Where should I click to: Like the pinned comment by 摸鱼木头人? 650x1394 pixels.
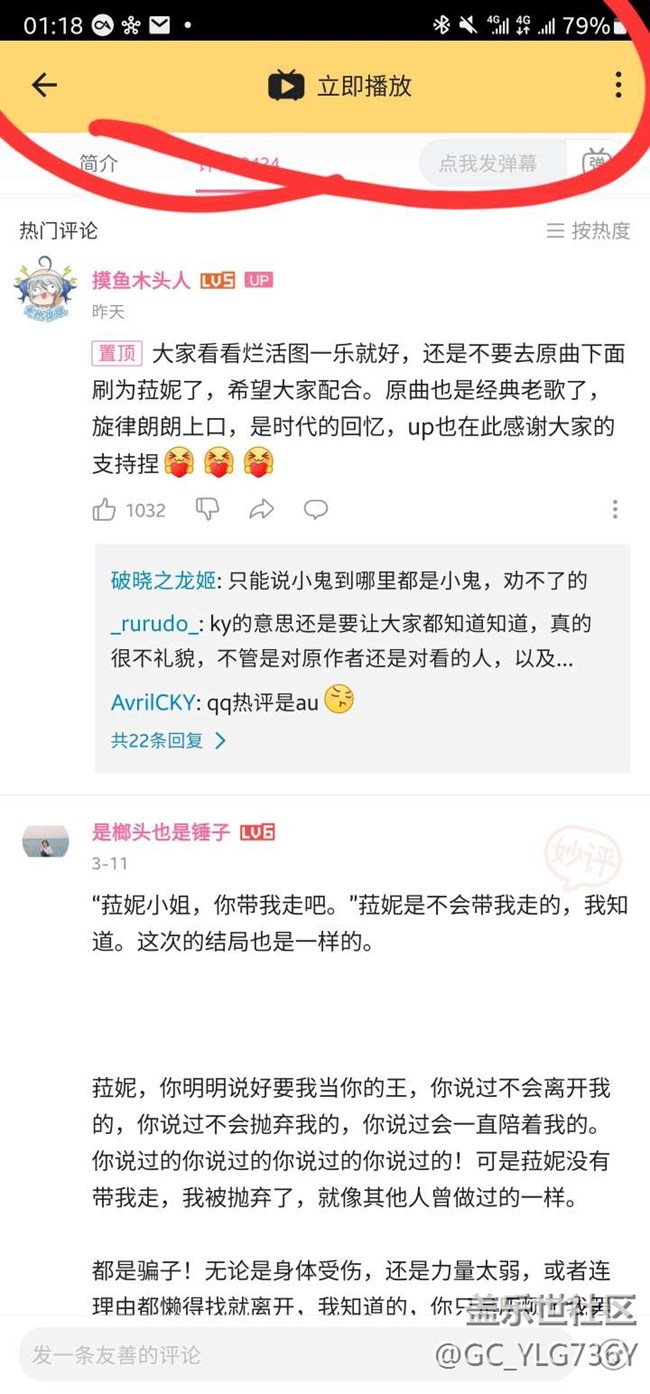click(x=104, y=510)
